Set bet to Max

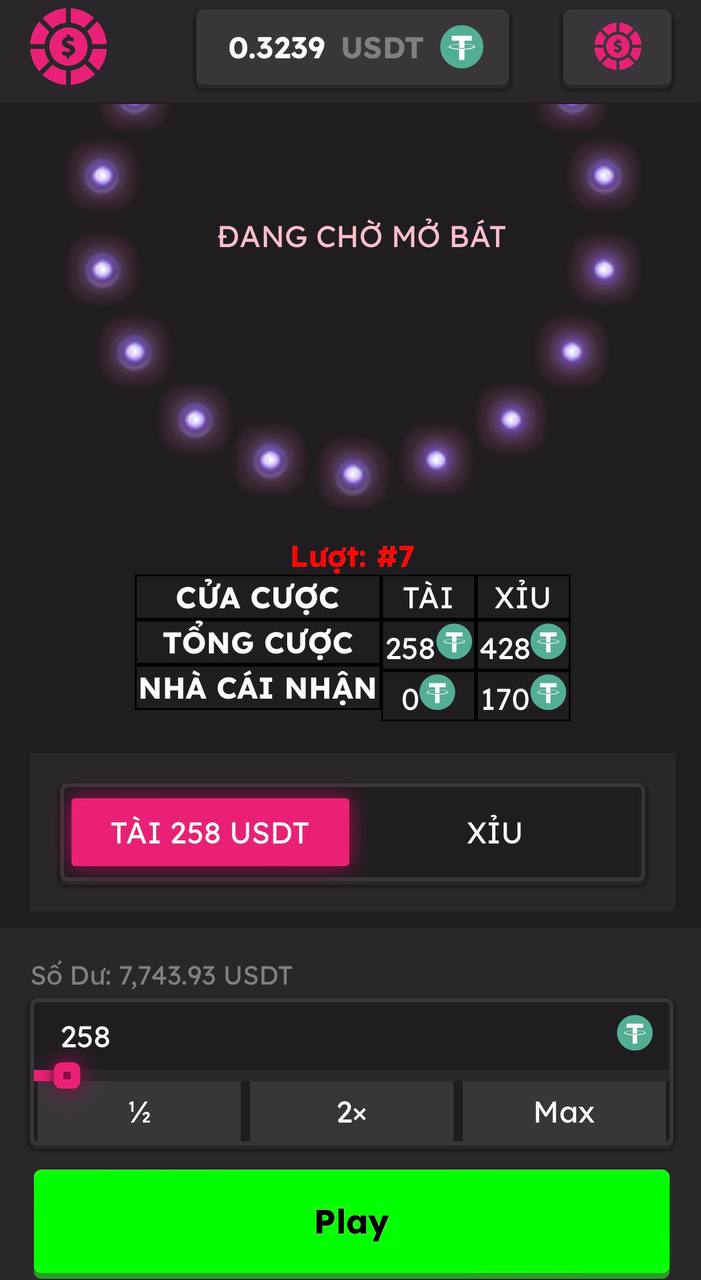pyautogui.click(x=564, y=1112)
